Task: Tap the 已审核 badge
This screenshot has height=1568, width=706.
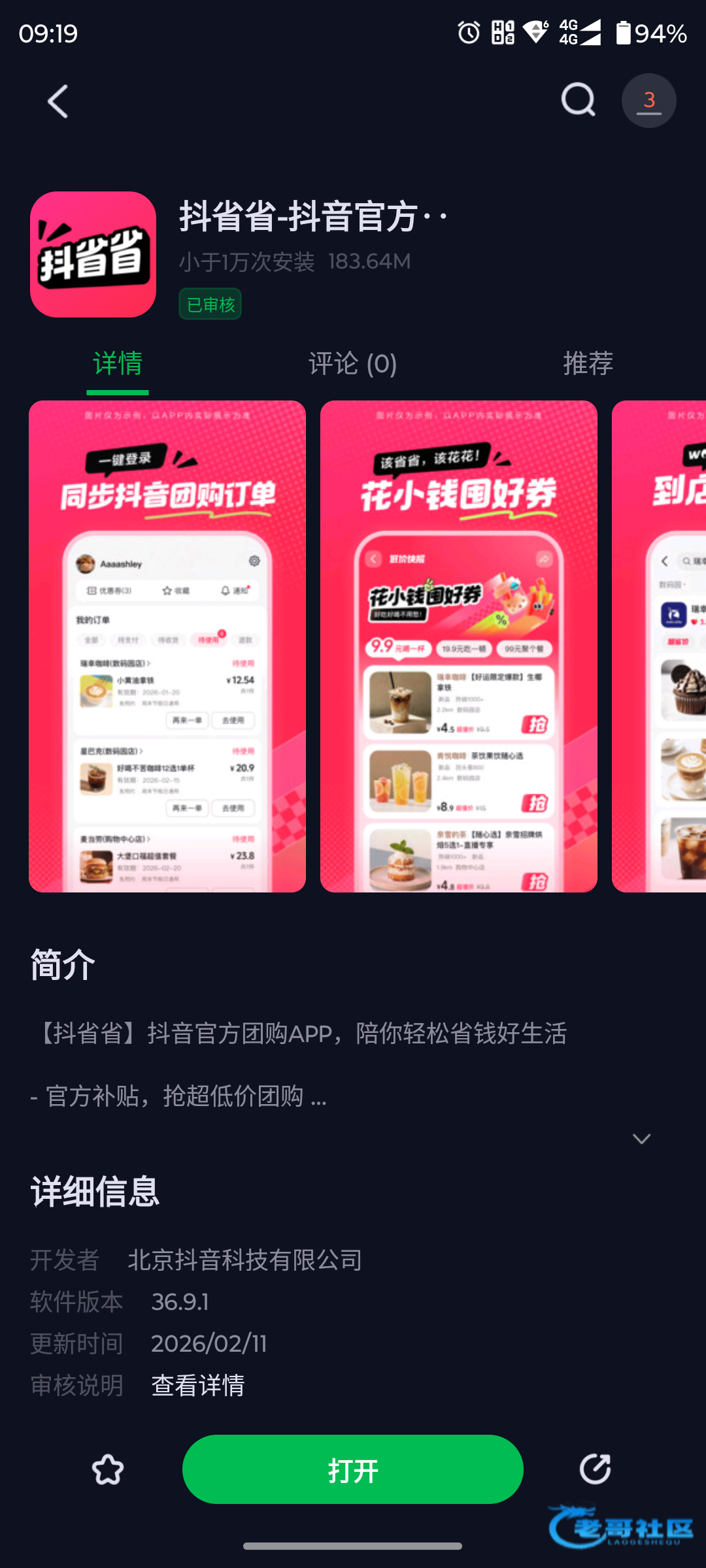Action: tap(210, 304)
